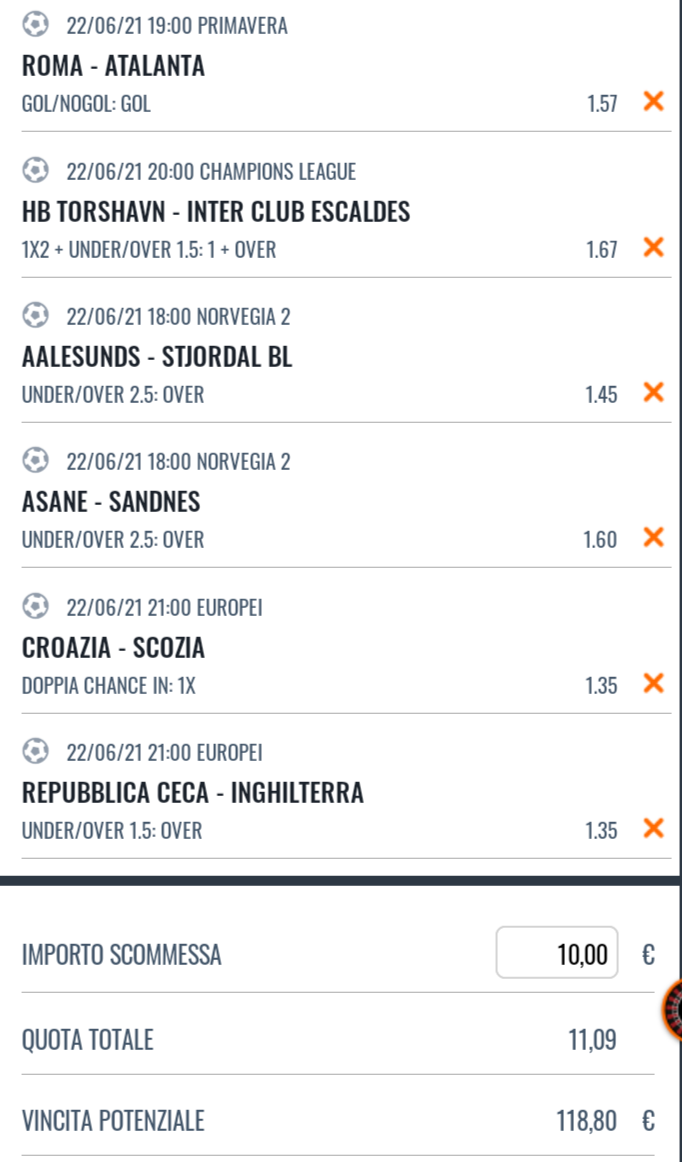
Task: Remove Aalesunds - Stjordal BL from slip
Action: (653, 392)
